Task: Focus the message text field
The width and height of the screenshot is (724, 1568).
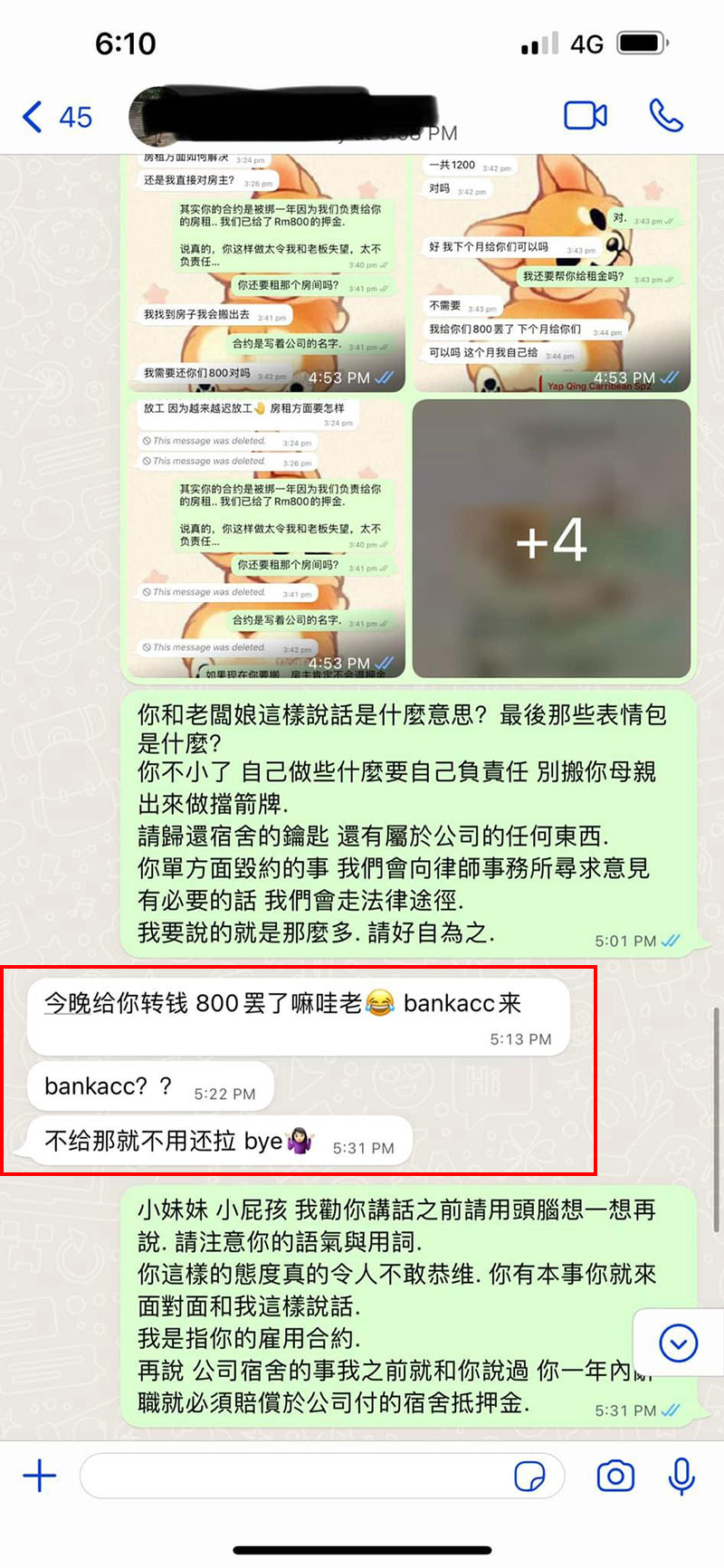Action: (x=290, y=1477)
